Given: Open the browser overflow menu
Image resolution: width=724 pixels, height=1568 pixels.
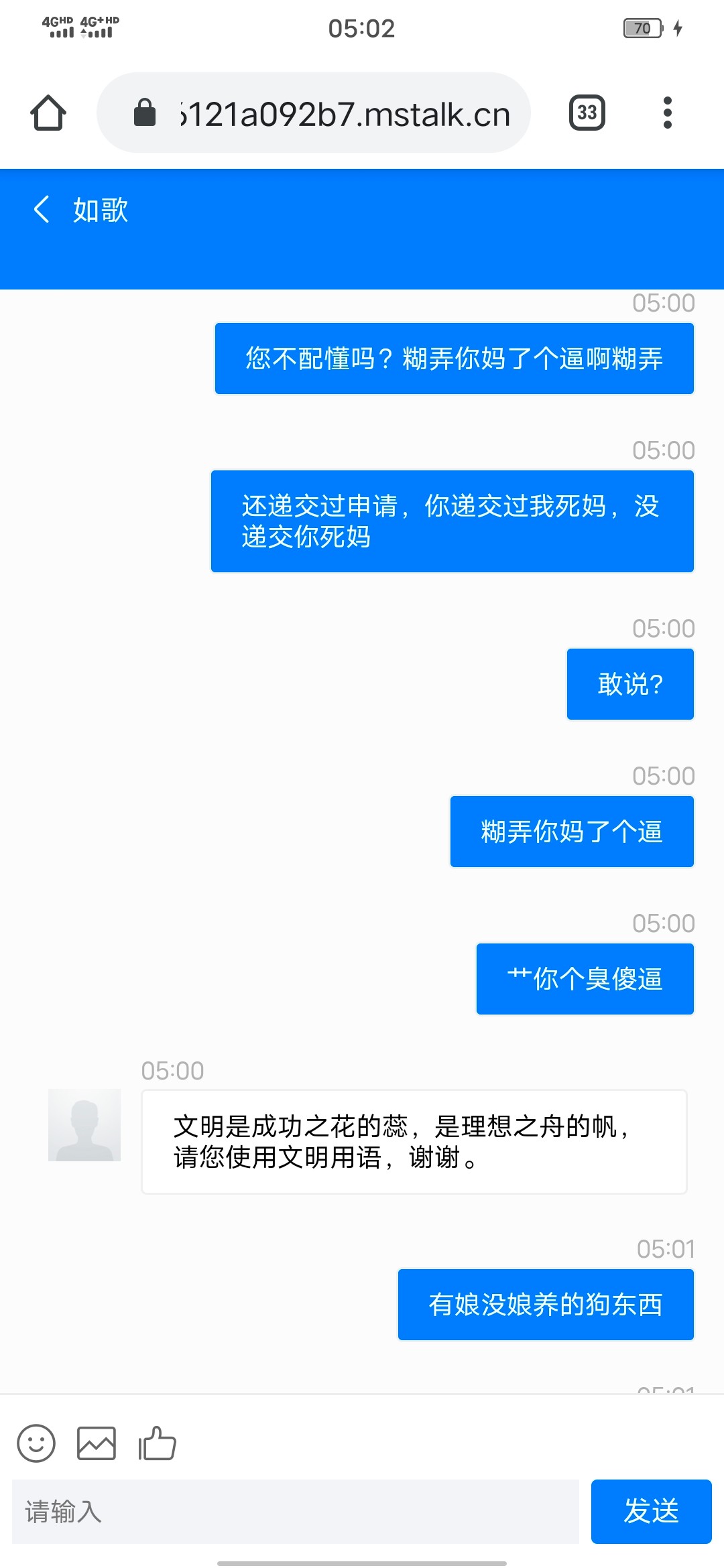Looking at the screenshot, I should click(x=666, y=113).
